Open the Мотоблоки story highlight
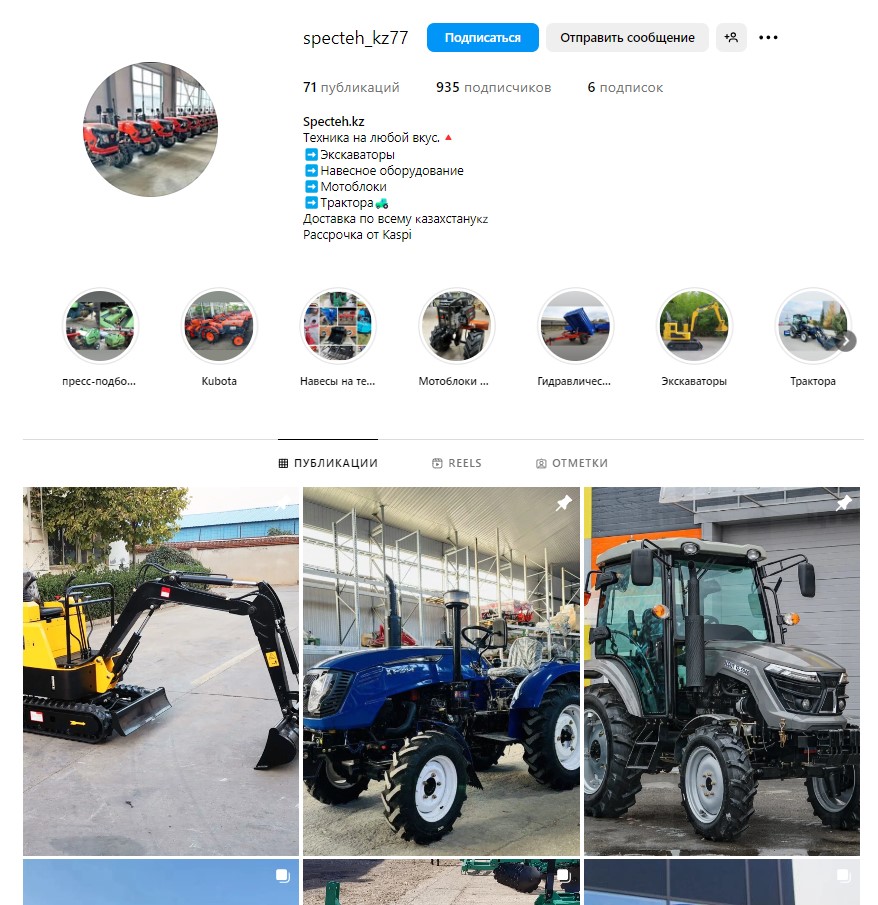The height and width of the screenshot is (905, 878). coord(456,326)
